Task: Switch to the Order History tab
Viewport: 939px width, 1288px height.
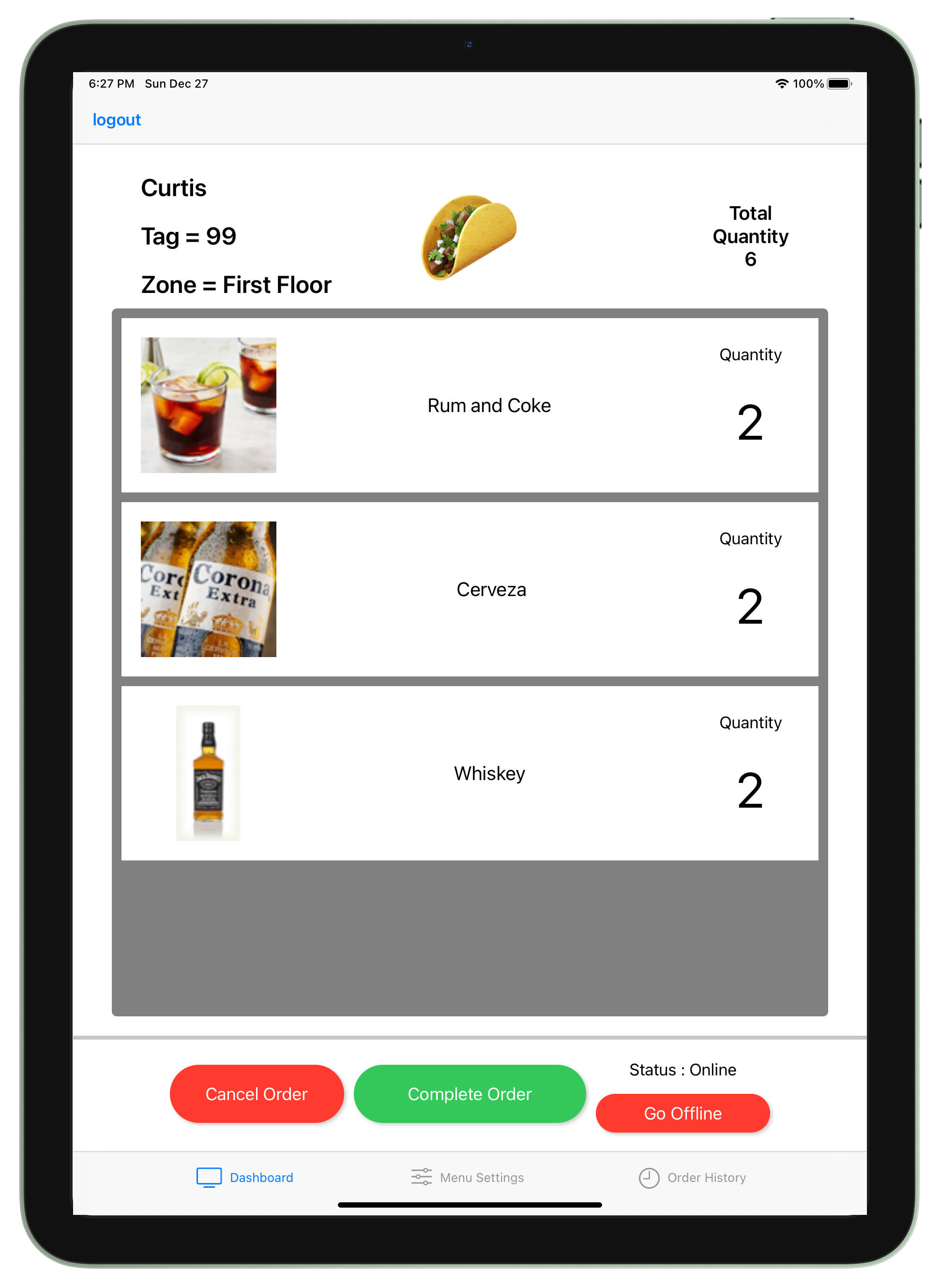Action: tap(692, 1177)
